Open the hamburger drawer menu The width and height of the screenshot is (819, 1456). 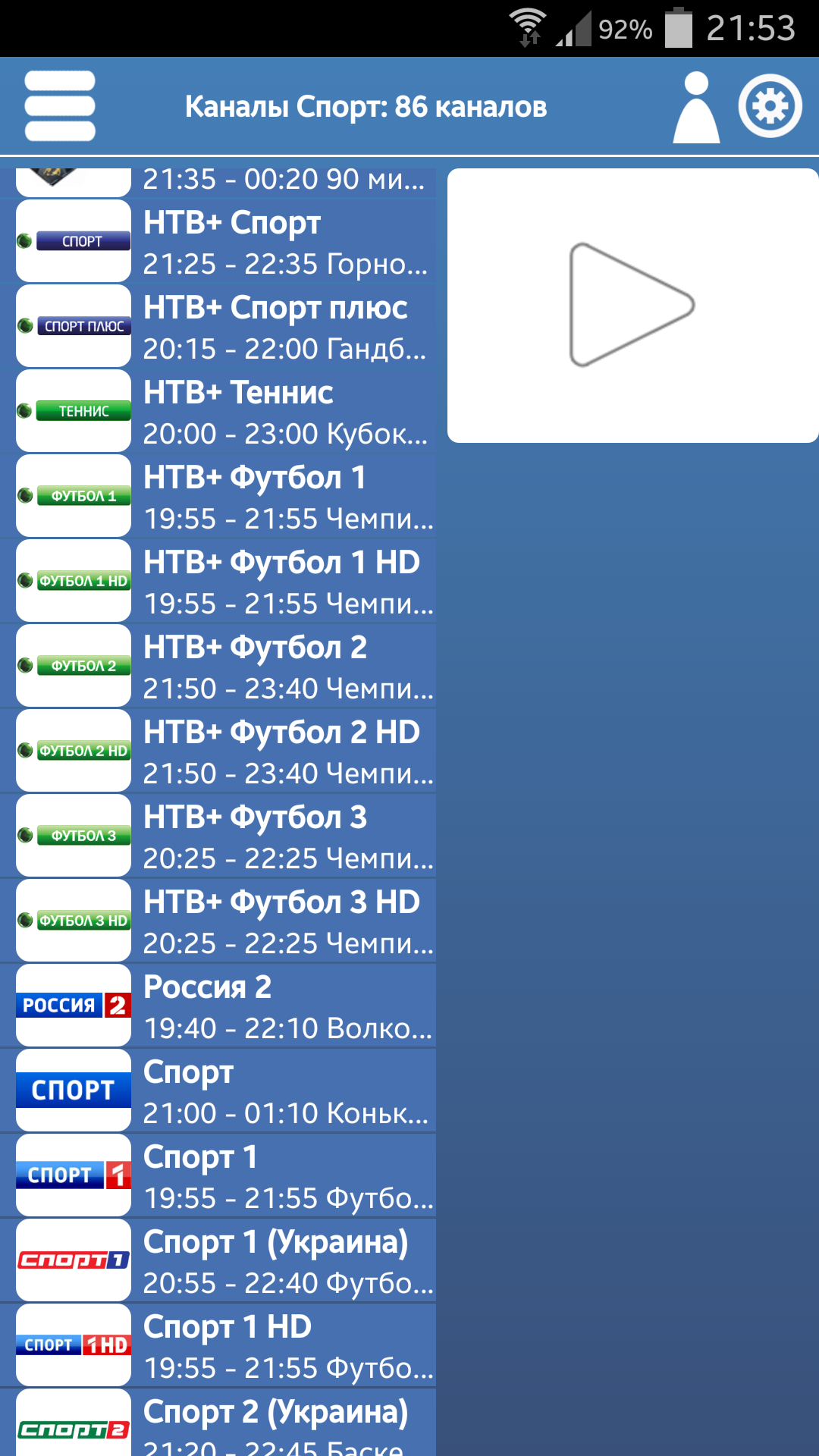[x=60, y=106]
